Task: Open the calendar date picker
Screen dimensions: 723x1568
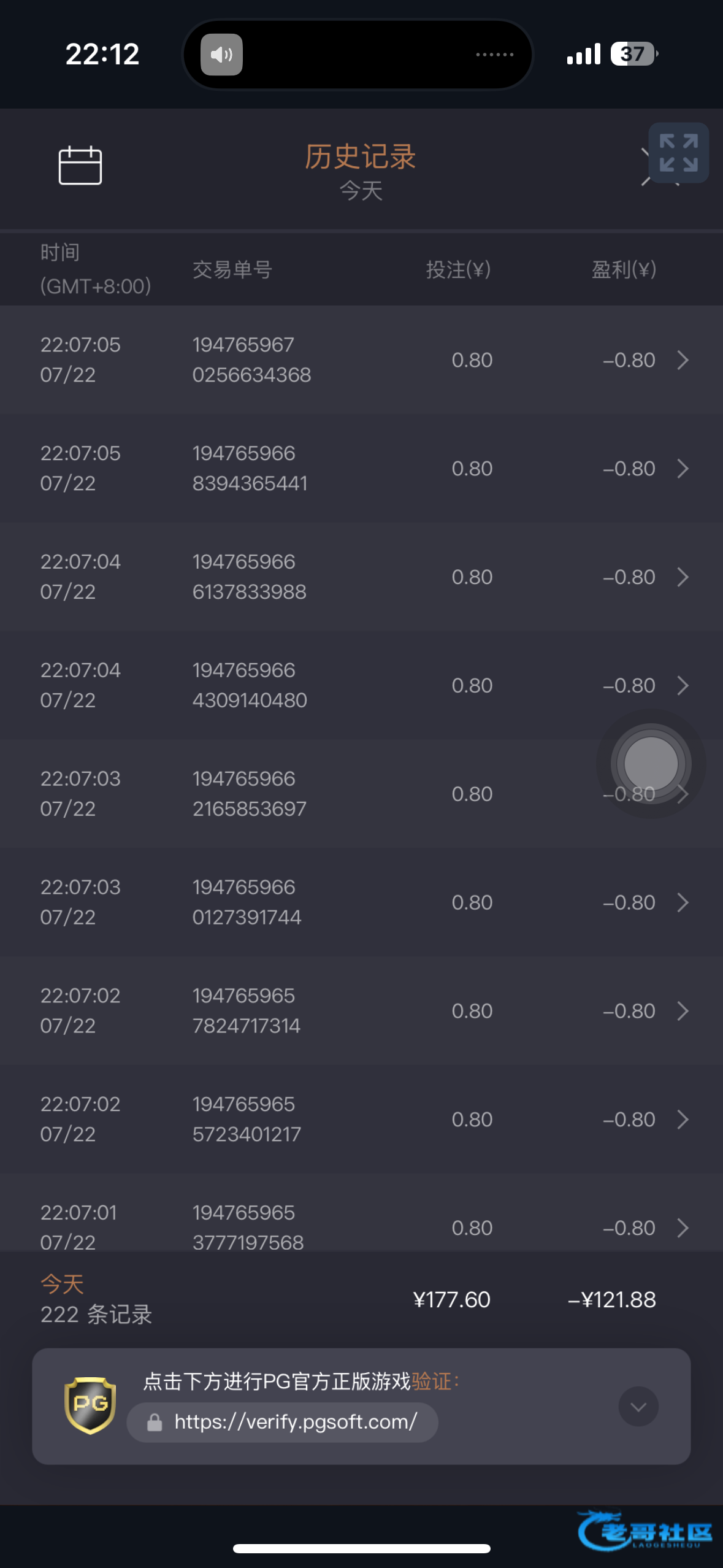Action: (80, 165)
